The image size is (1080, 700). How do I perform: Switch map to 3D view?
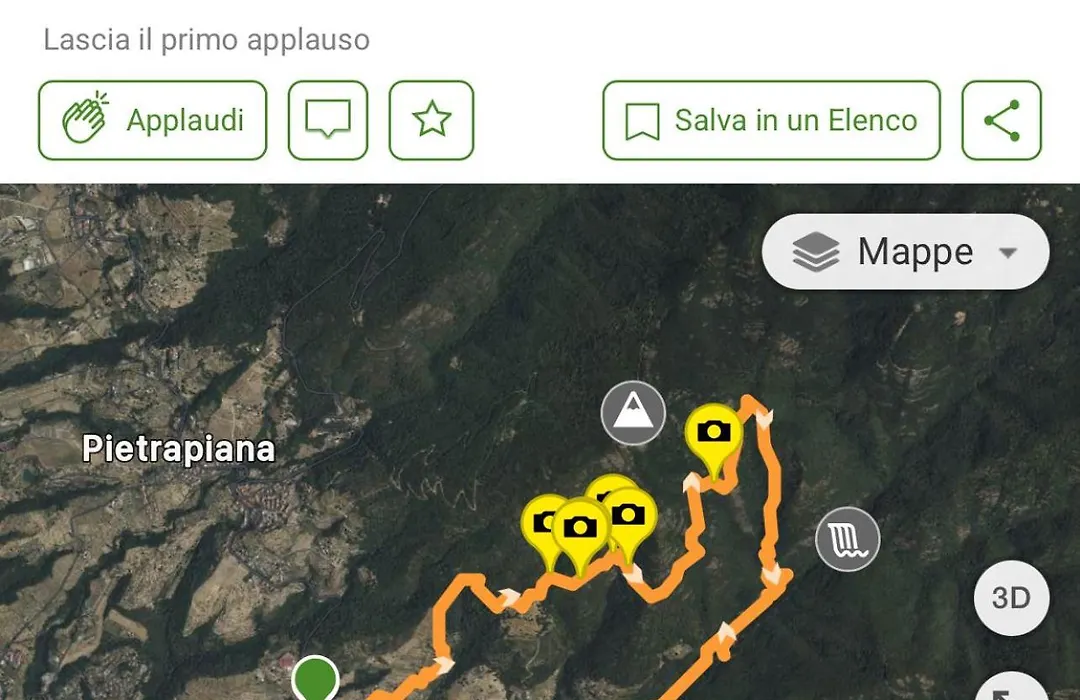(1011, 598)
